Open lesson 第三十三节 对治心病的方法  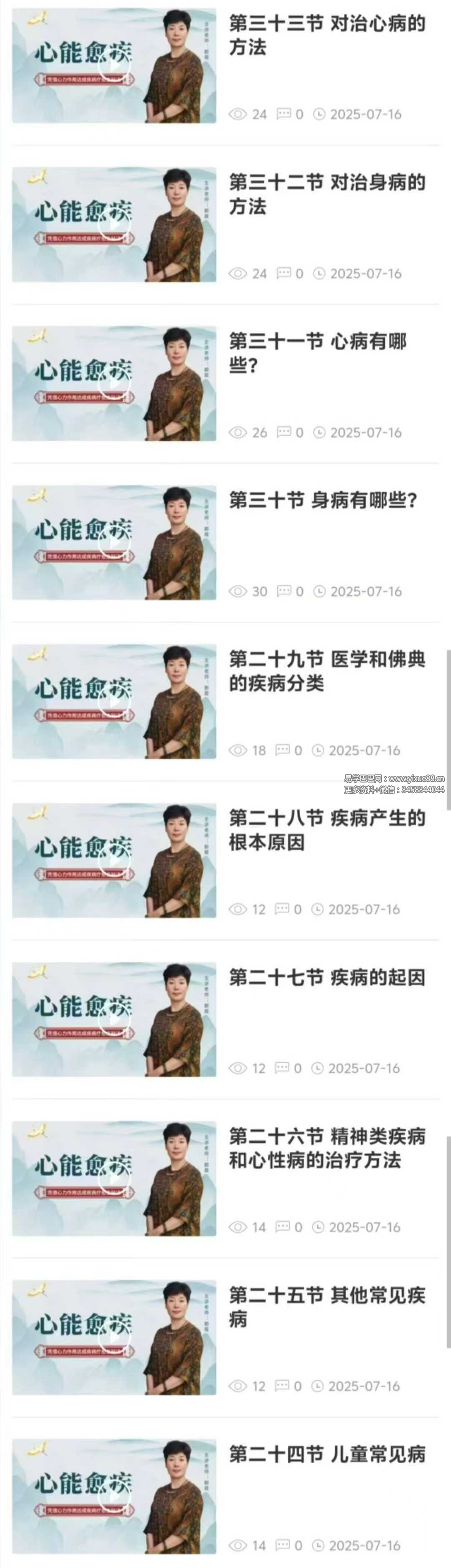pos(326,35)
